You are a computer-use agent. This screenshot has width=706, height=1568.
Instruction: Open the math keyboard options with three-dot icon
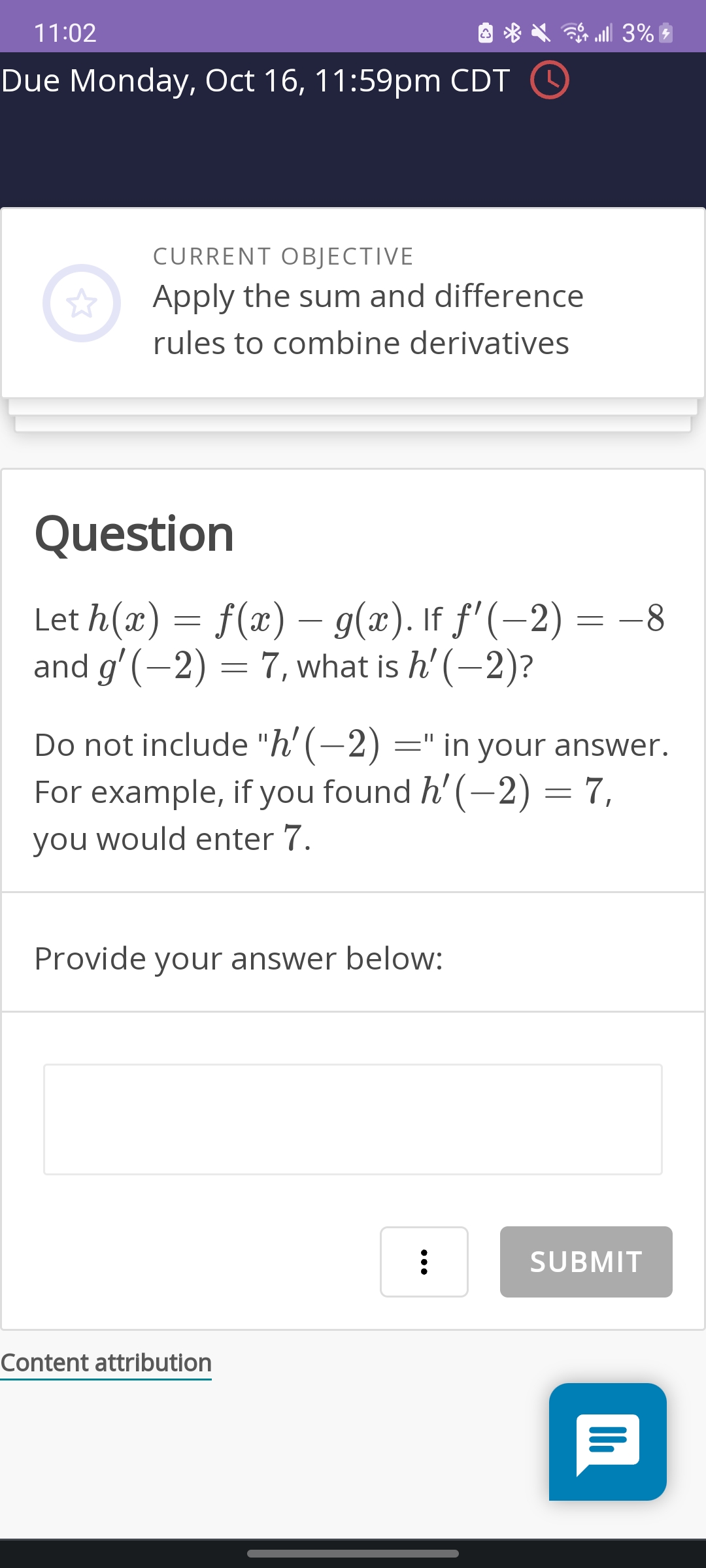click(x=424, y=1262)
